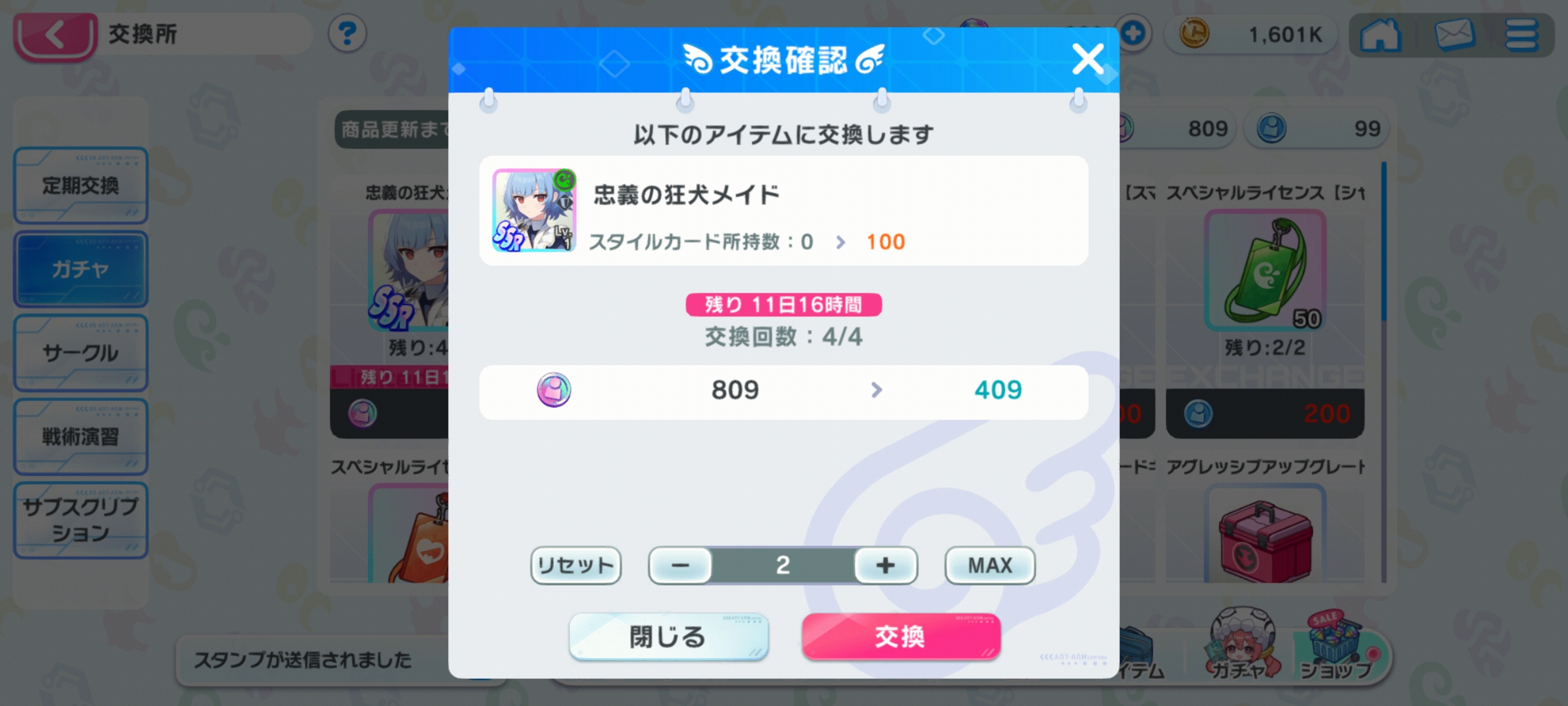Screen dimensions: 1568x706
Task: Decrease exchange quantity with minus
Action: 680,565
